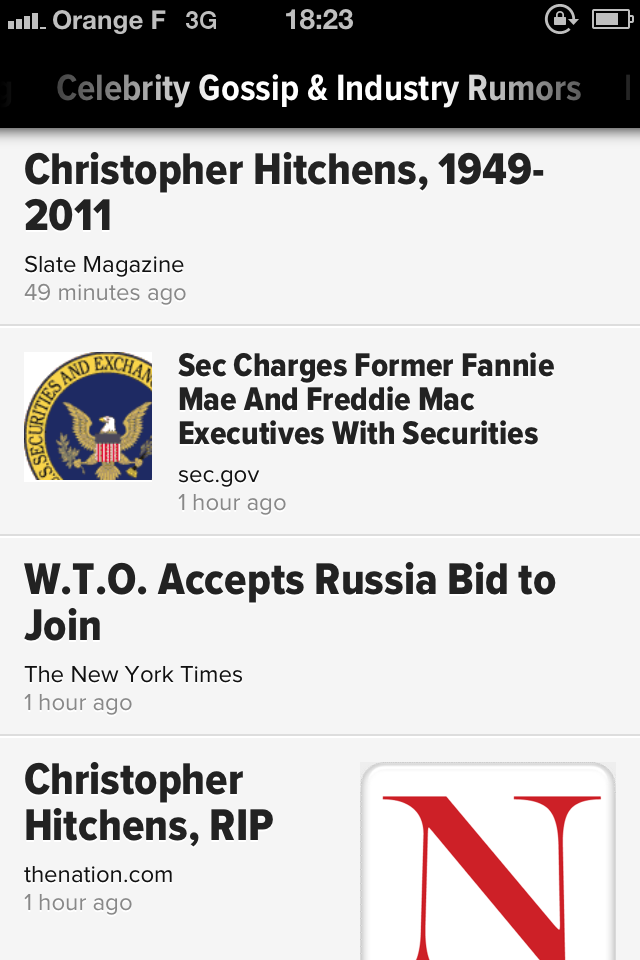Open The Nation's Christopher Hitchens, RIP story
Image resolution: width=640 pixels, height=960 pixels.
coord(150,803)
